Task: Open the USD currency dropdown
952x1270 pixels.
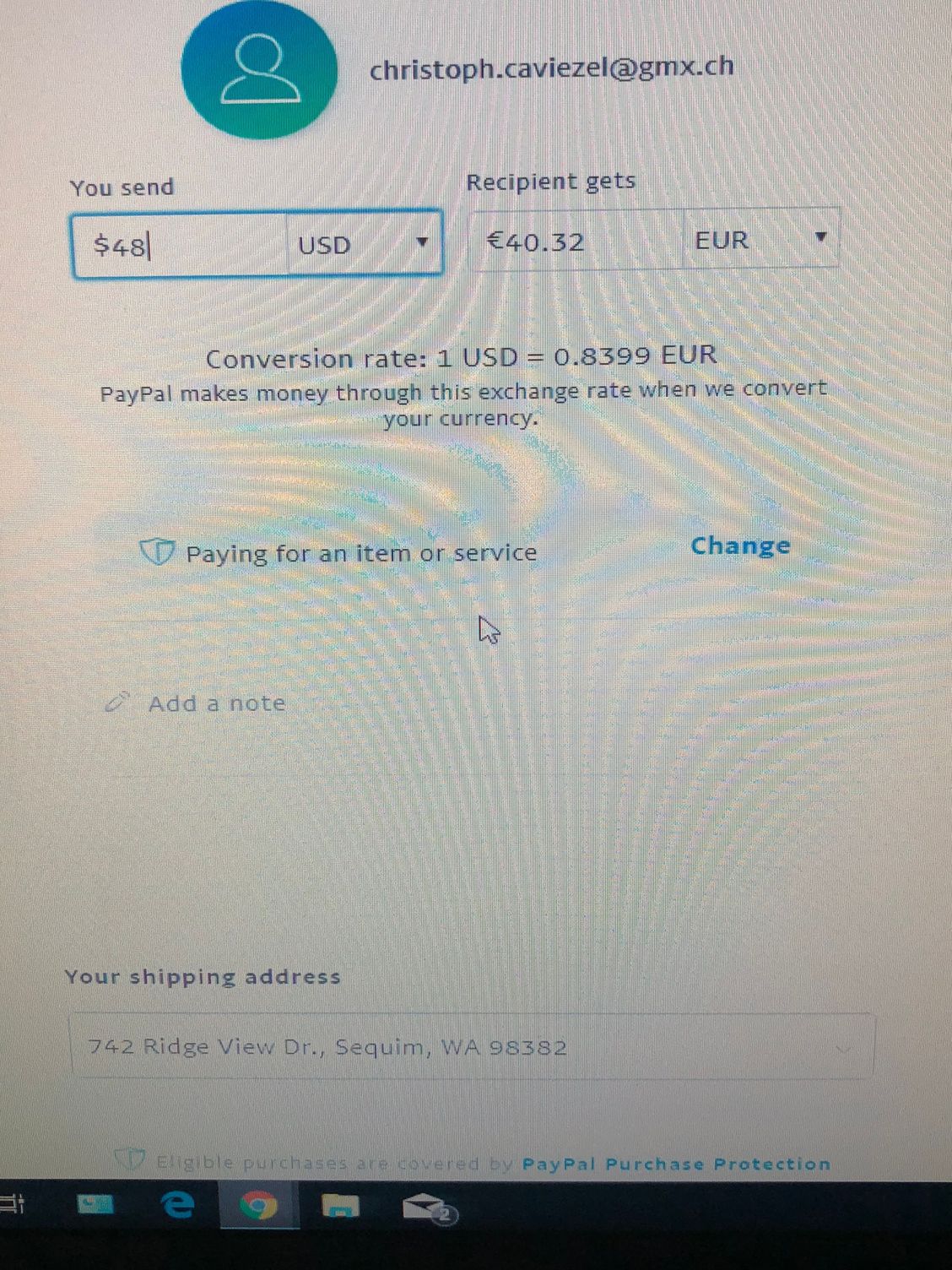Action: pyautogui.click(x=364, y=245)
